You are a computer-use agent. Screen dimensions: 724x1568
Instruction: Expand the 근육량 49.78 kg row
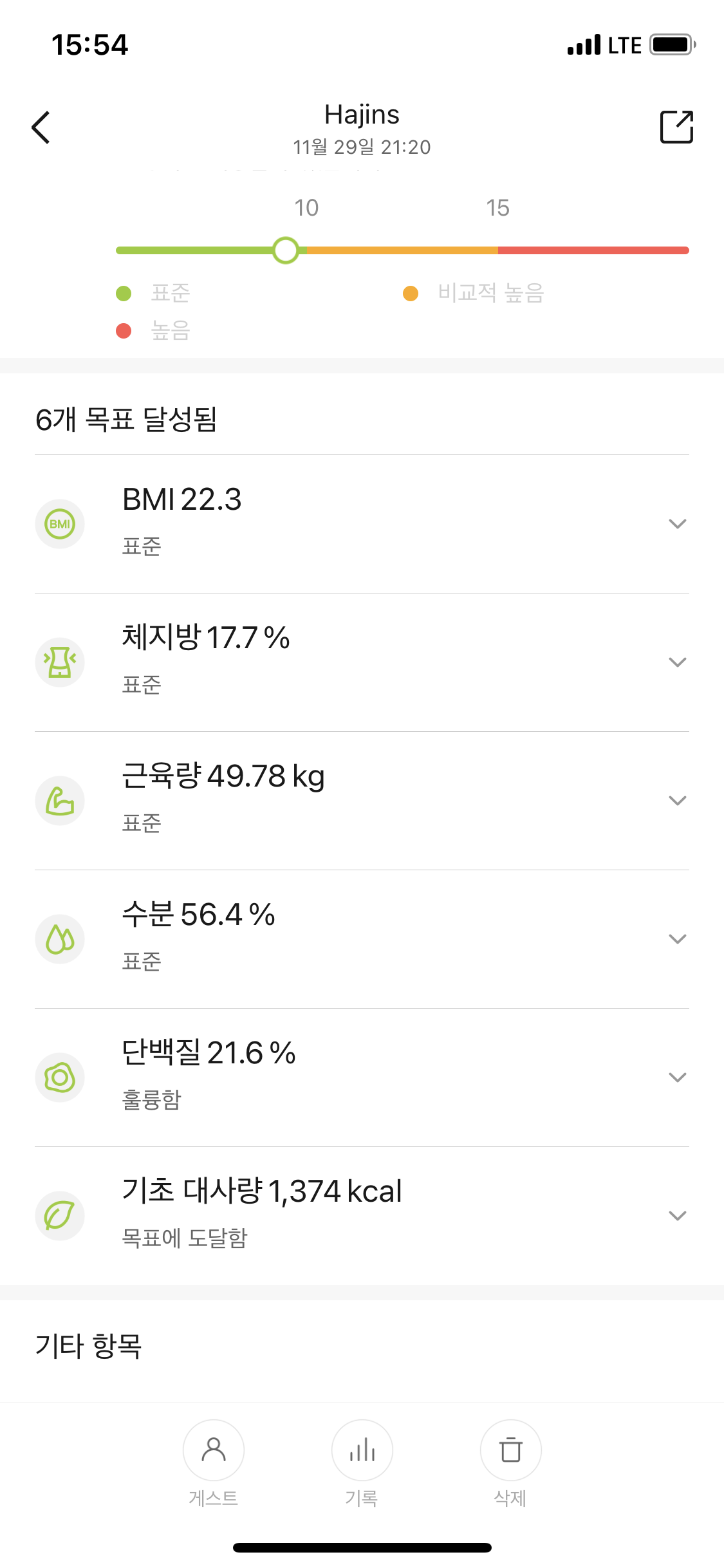click(x=362, y=801)
